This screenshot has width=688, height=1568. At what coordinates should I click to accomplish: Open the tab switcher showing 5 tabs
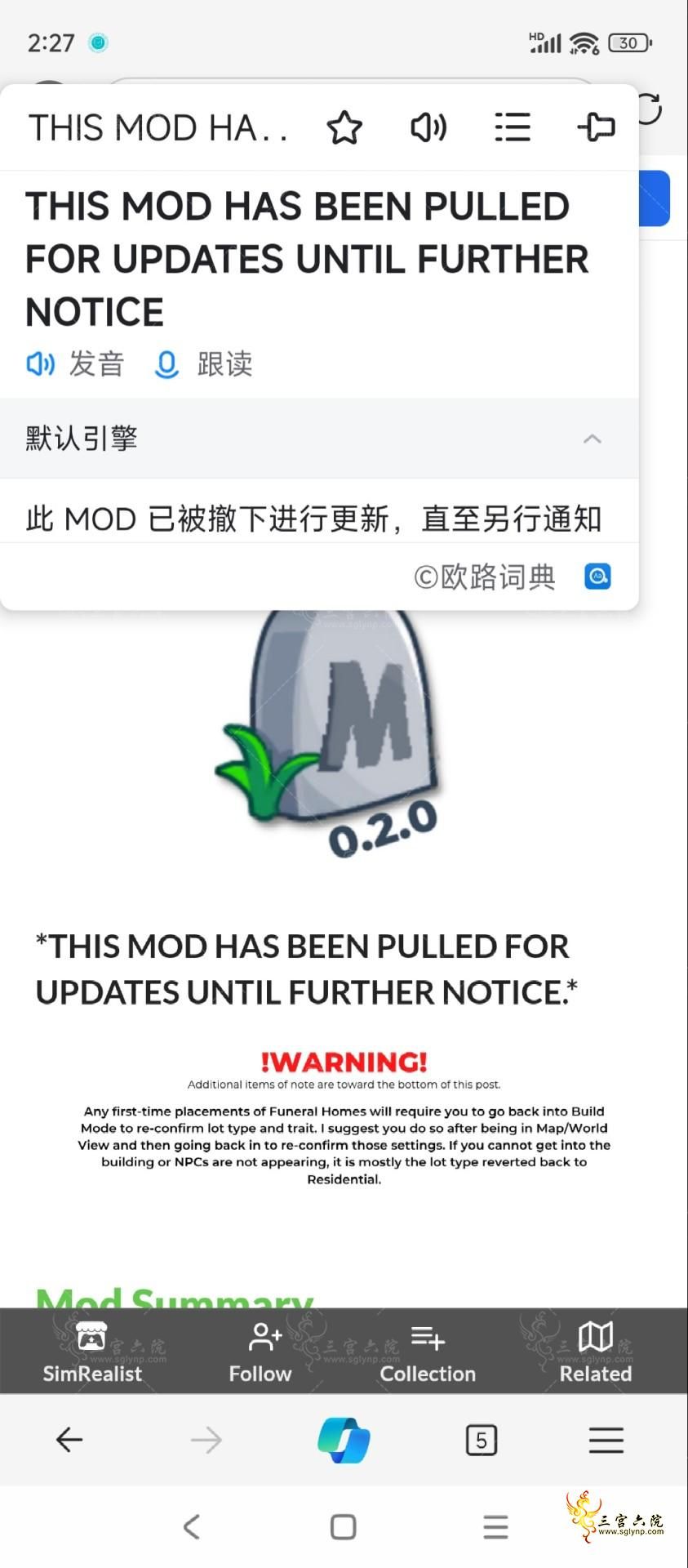482,1440
